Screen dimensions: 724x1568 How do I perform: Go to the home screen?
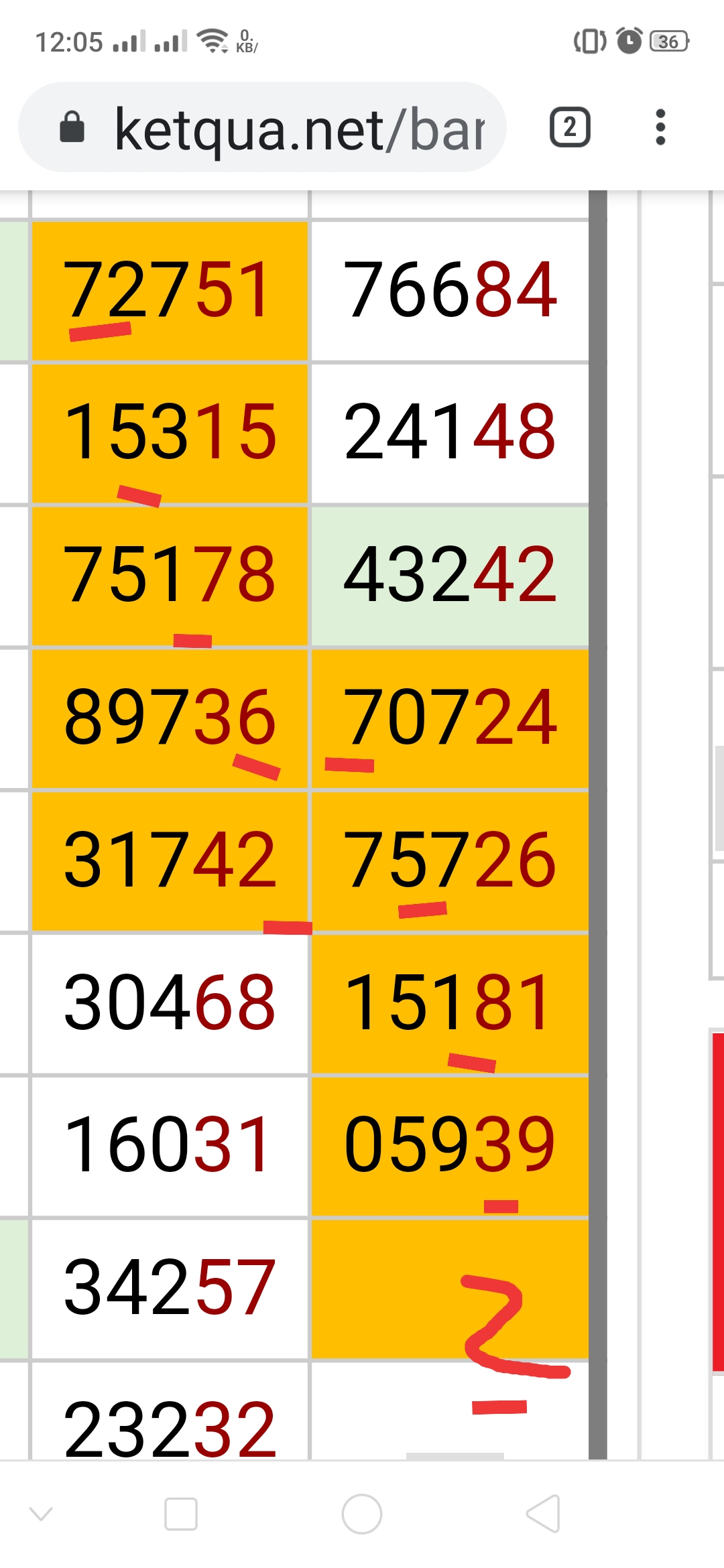tap(362, 1514)
